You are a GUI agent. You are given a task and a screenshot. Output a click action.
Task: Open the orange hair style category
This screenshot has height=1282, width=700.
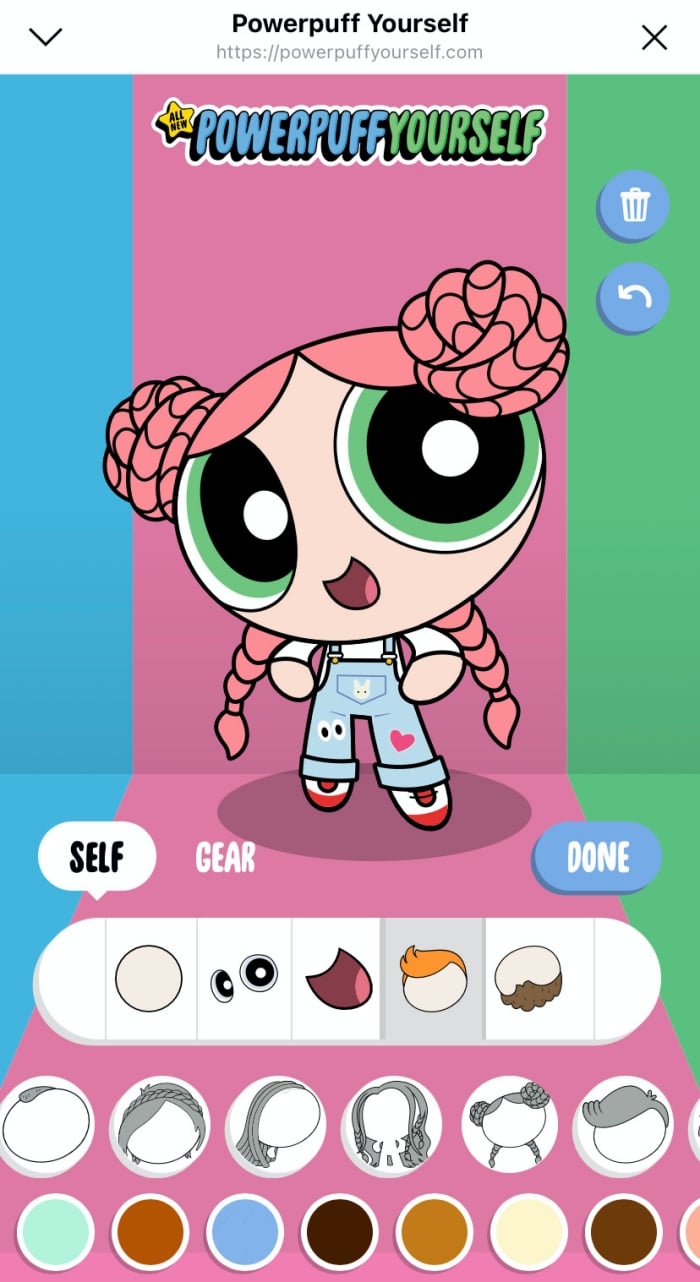point(433,979)
